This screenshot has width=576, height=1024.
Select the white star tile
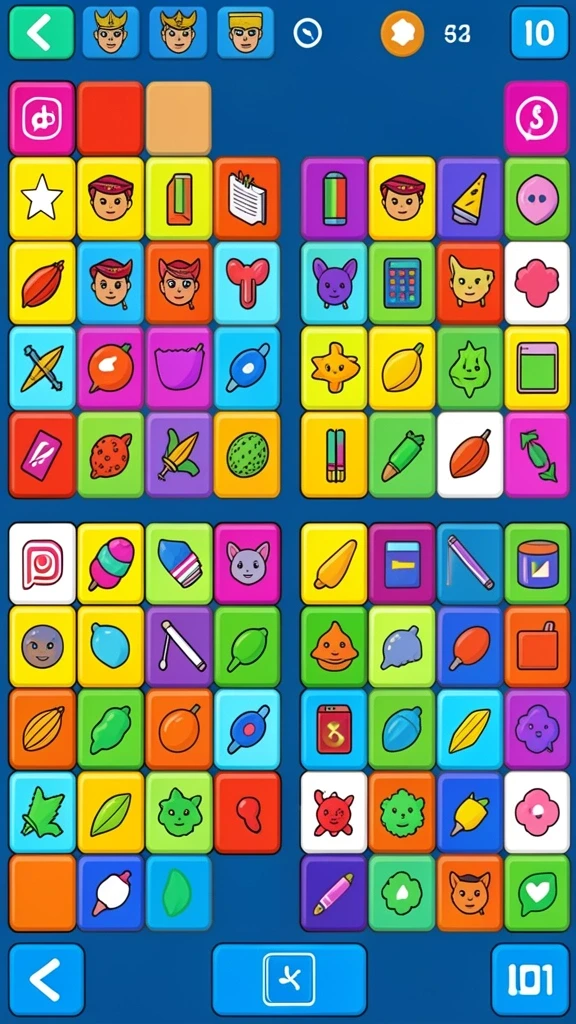point(42,199)
